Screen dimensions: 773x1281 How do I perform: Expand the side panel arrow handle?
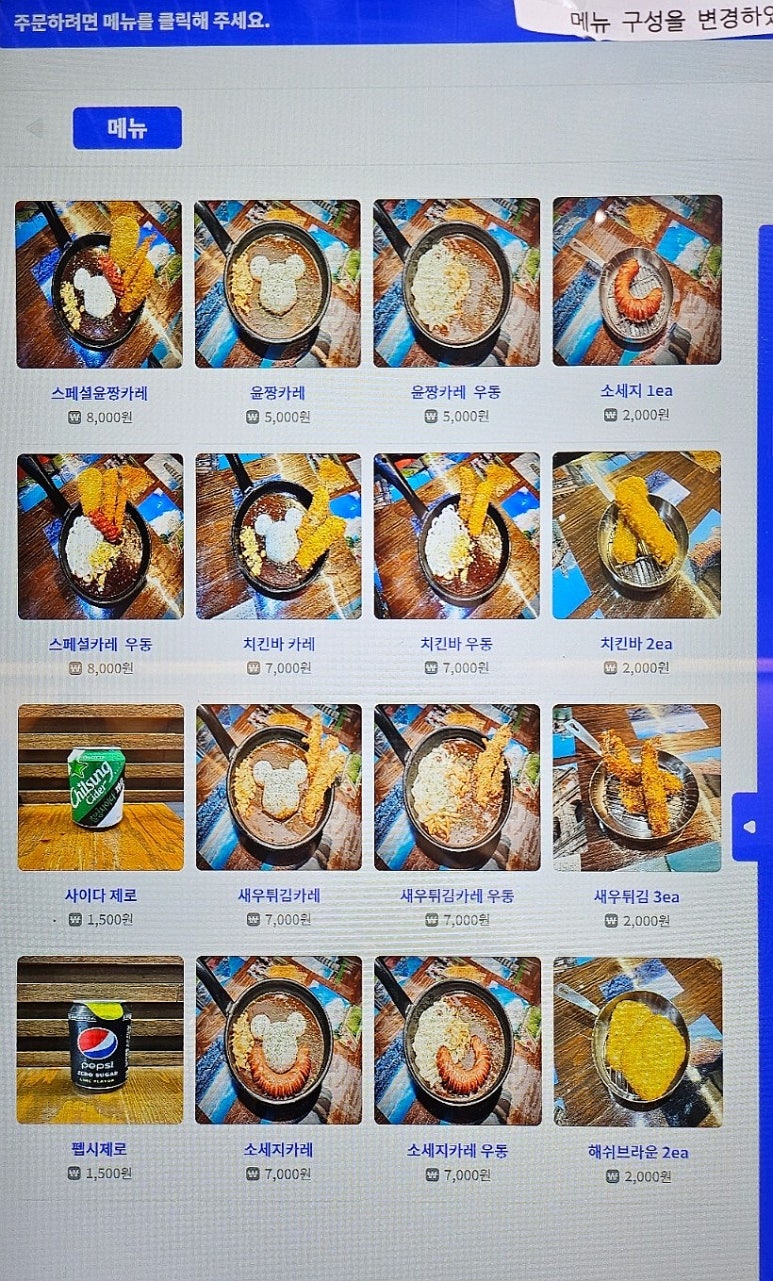pyautogui.click(x=750, y=826)
